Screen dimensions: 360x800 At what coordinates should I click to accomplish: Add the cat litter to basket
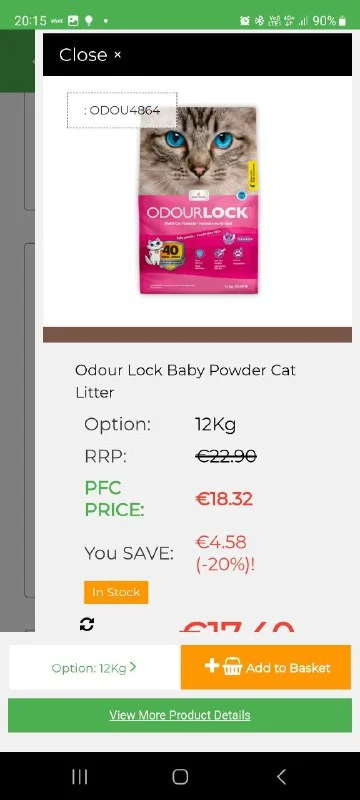pos(266,667)
